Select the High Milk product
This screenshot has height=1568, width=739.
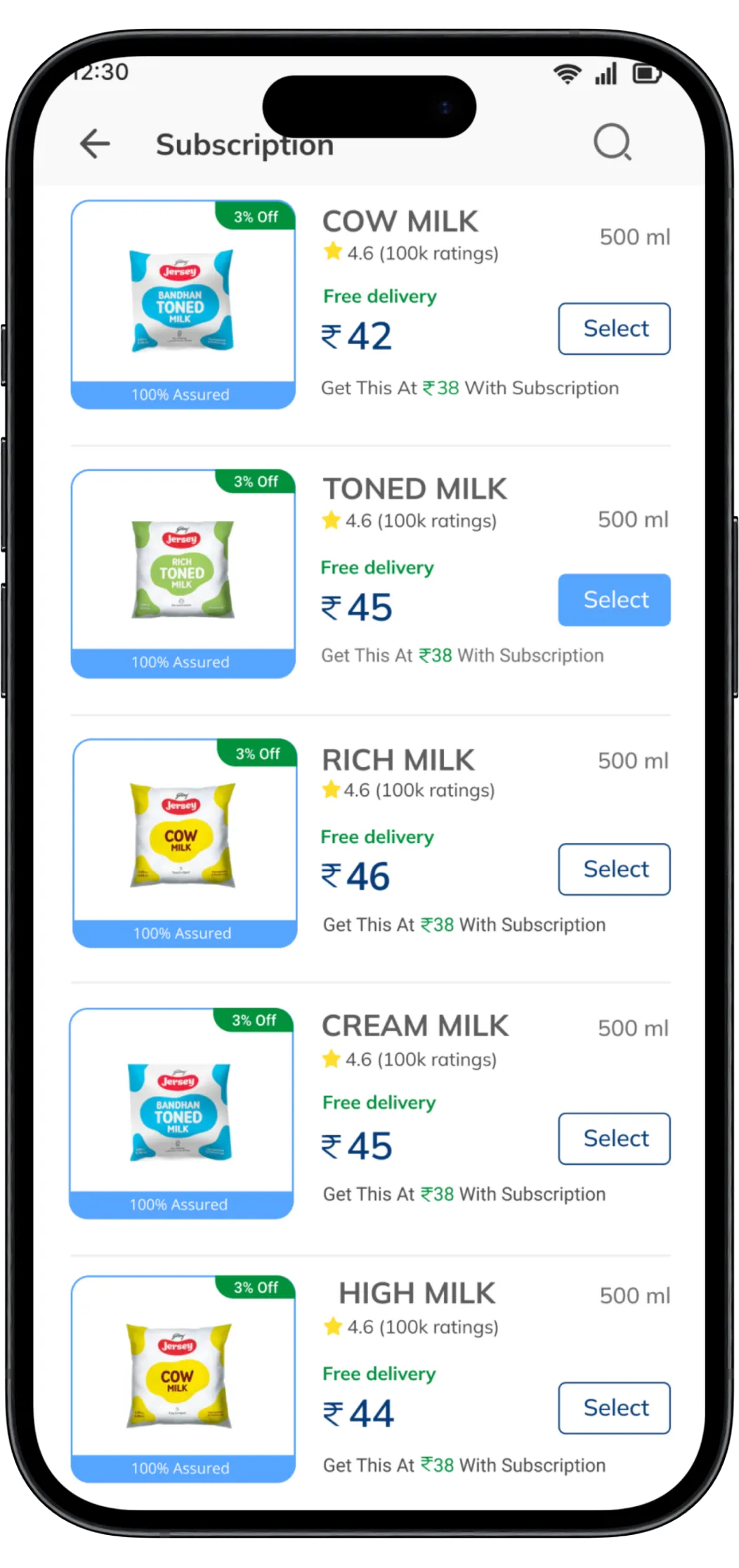(614, 1408)
